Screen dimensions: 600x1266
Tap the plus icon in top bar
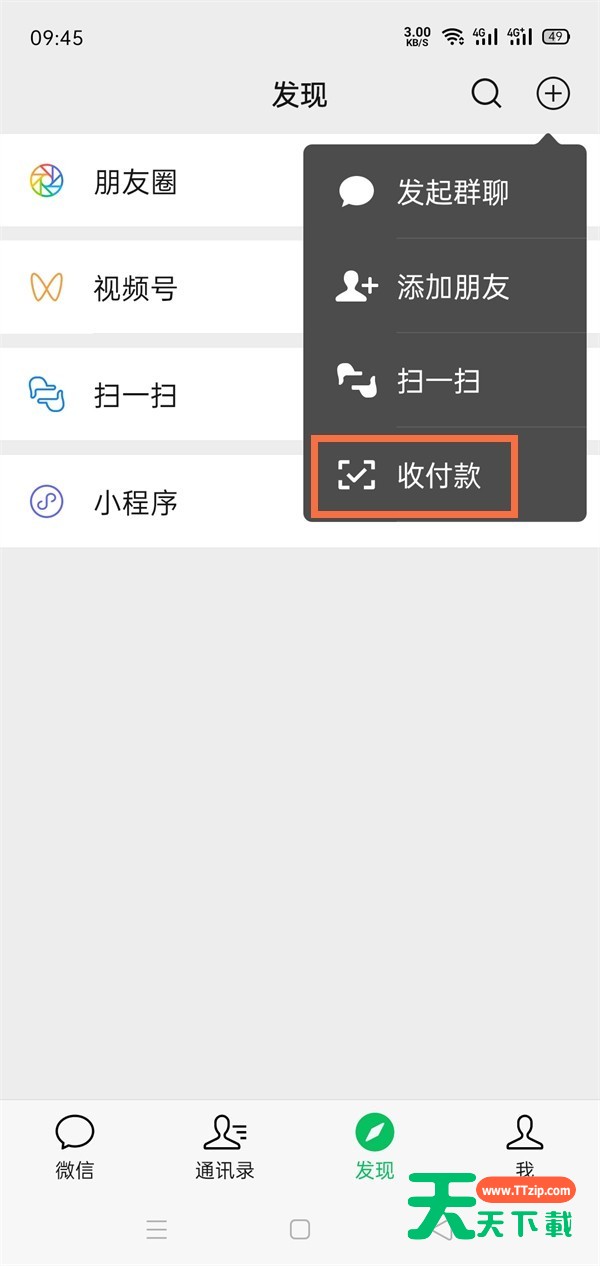(553, 94)
